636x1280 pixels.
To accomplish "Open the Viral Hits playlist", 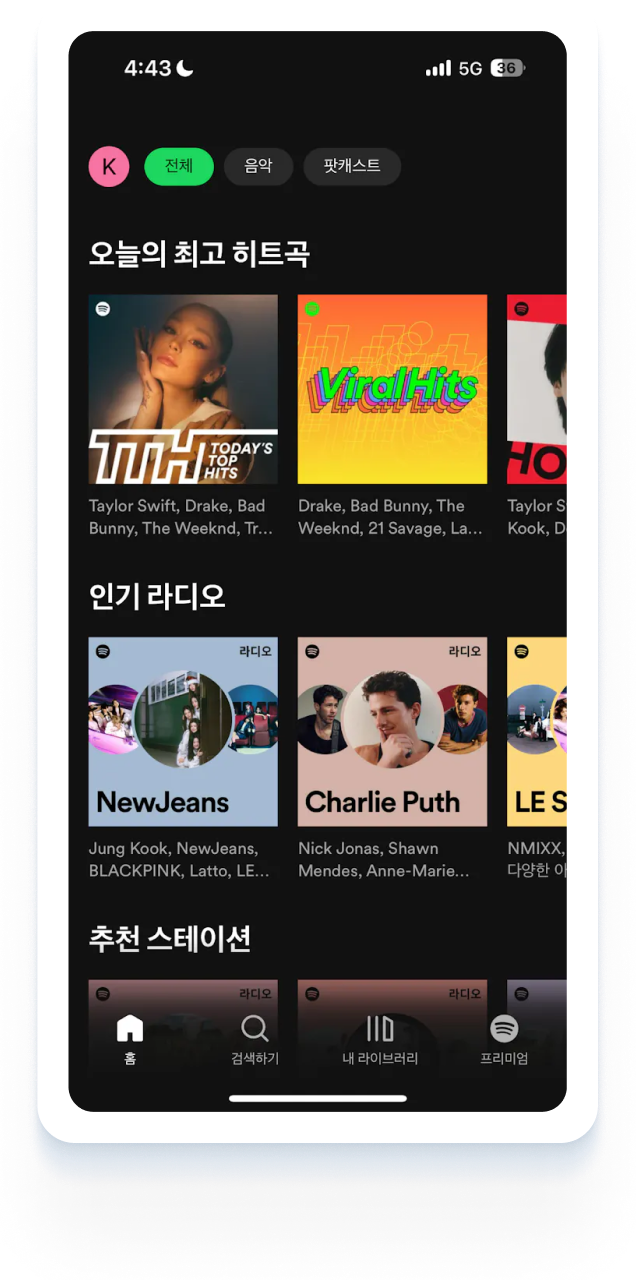I will [x=392, y=389].
